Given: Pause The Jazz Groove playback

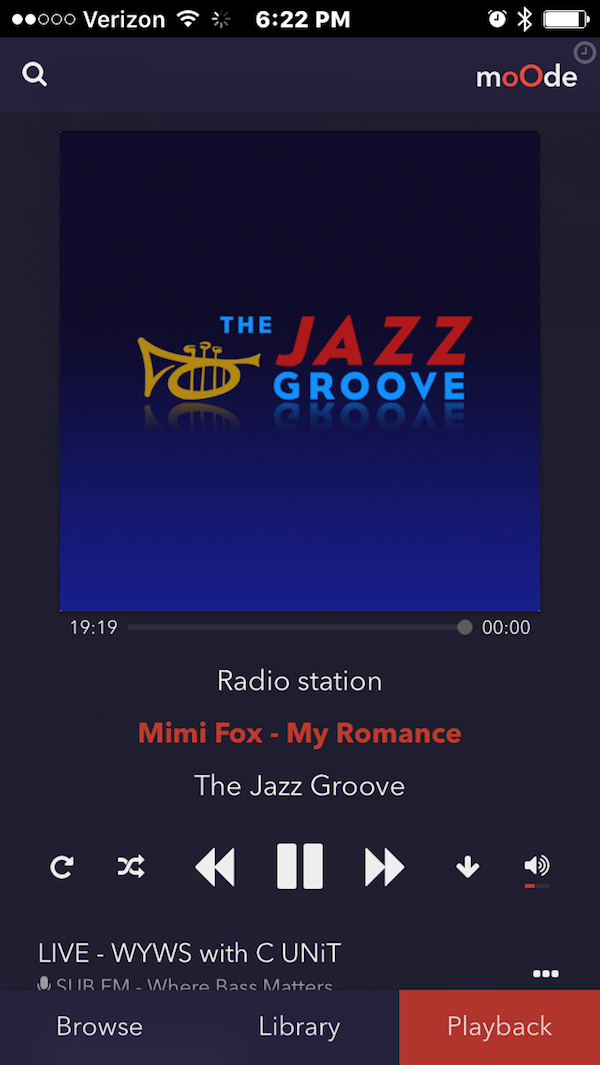Looking at the screenshot, I should [300, 866].
